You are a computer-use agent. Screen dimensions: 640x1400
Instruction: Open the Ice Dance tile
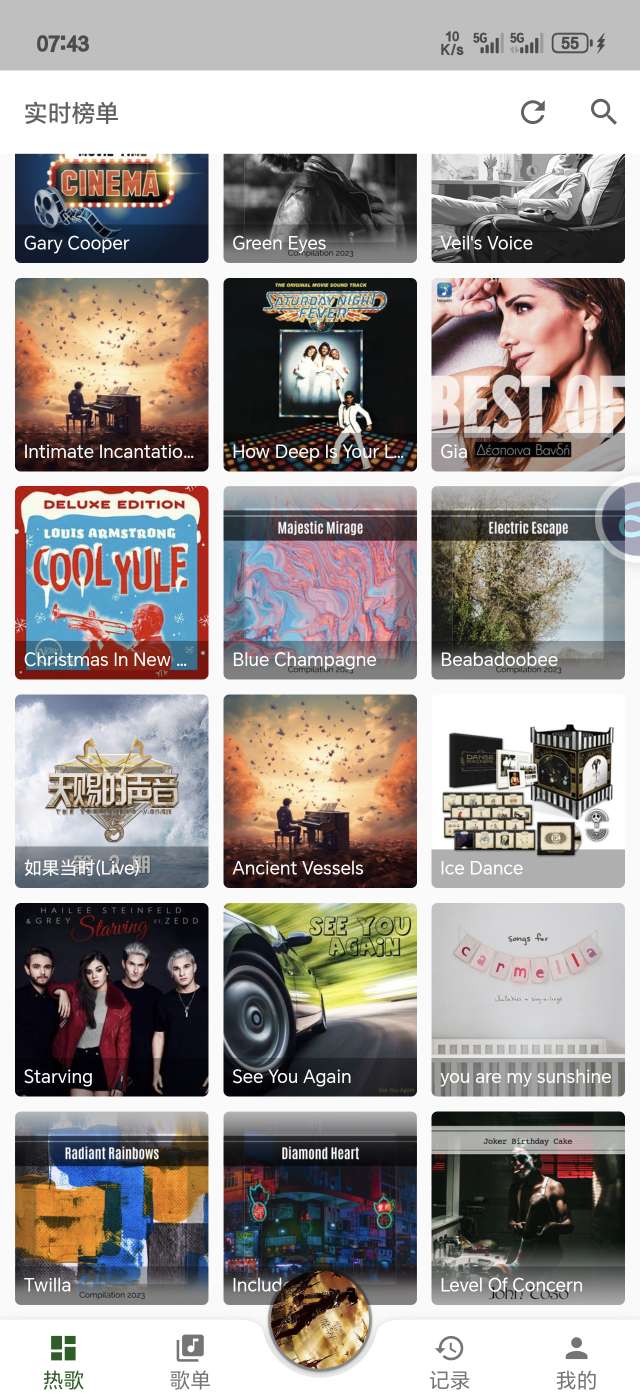point(528,790)
